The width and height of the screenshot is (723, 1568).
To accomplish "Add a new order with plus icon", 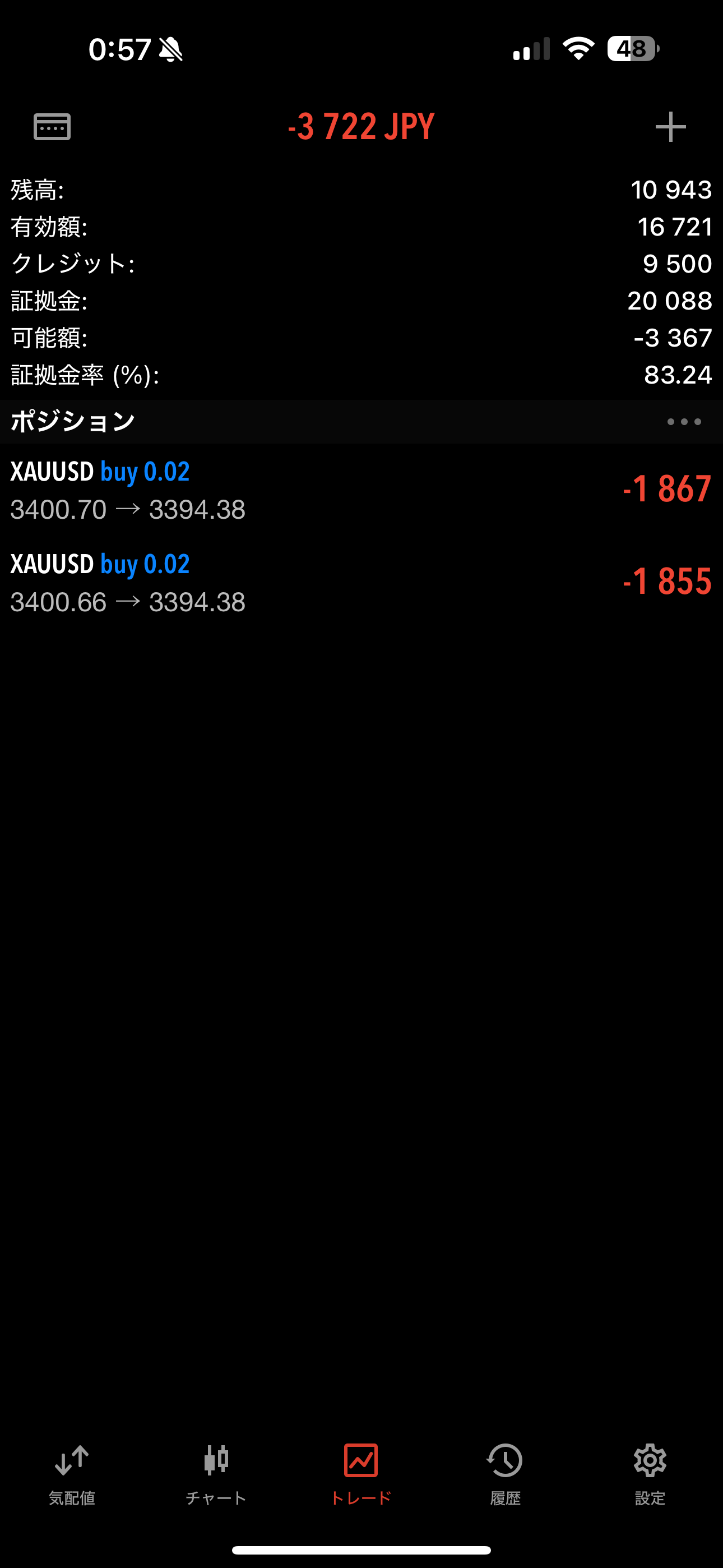I will point(670,127).
